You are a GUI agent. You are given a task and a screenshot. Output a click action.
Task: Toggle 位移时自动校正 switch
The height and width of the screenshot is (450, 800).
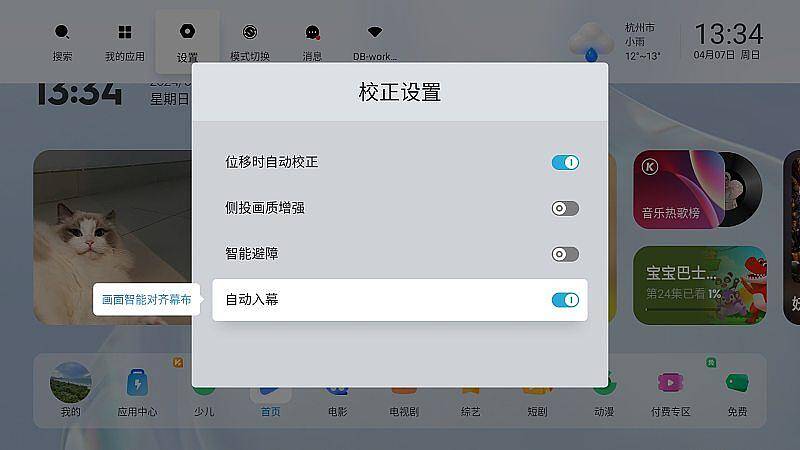coord(565,162)
